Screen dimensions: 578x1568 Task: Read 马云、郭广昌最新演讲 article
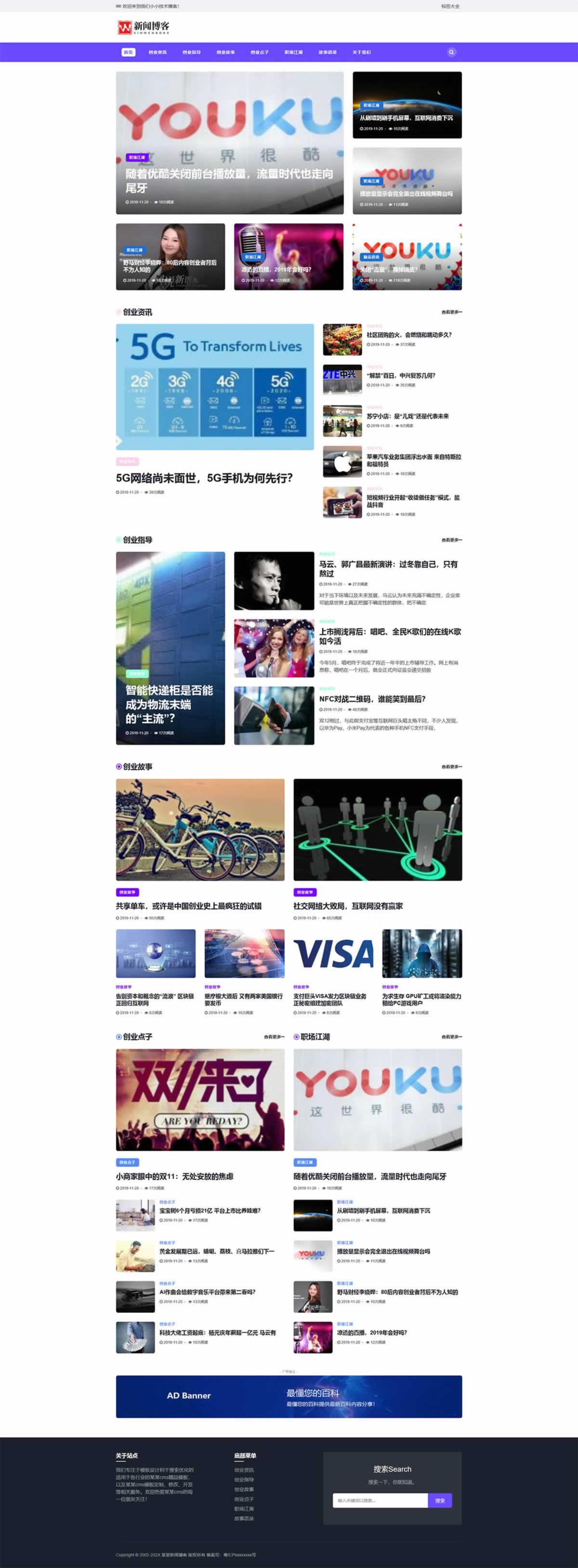click(388, 569)
